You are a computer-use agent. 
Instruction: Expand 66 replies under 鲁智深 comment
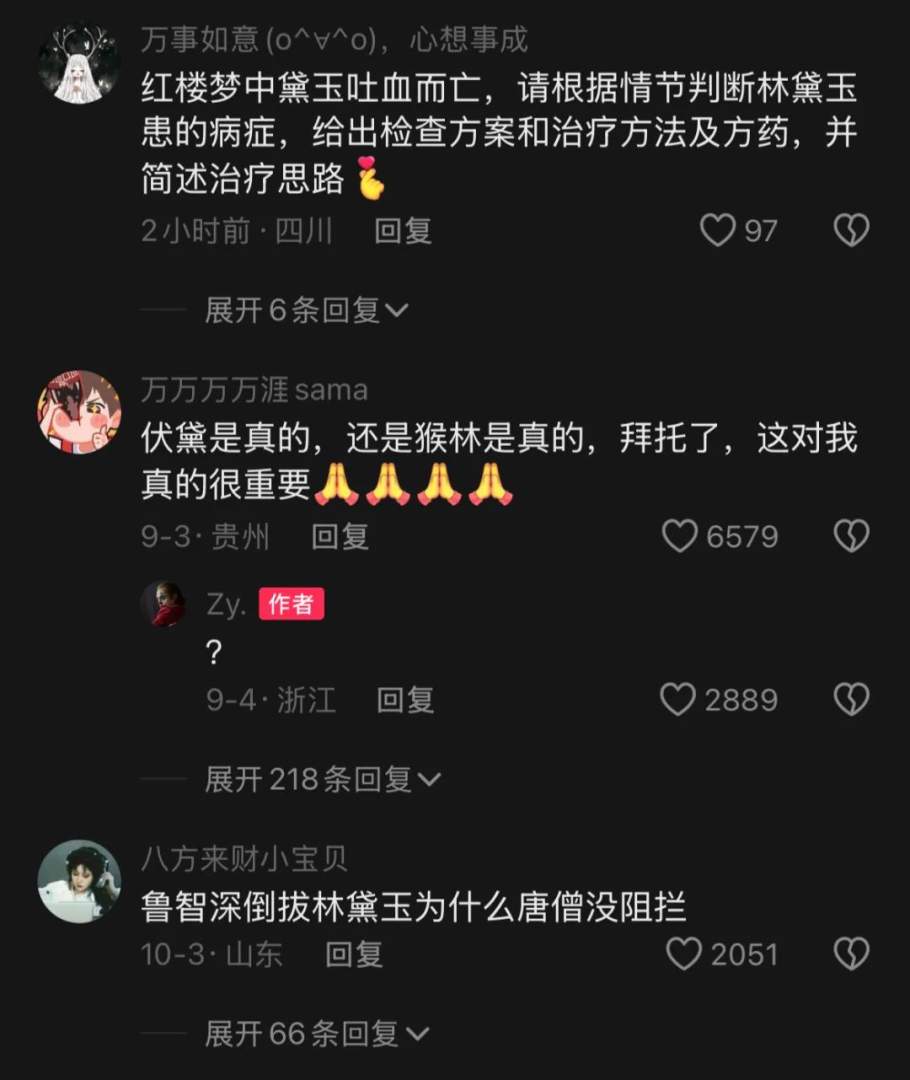[316, 1033]
